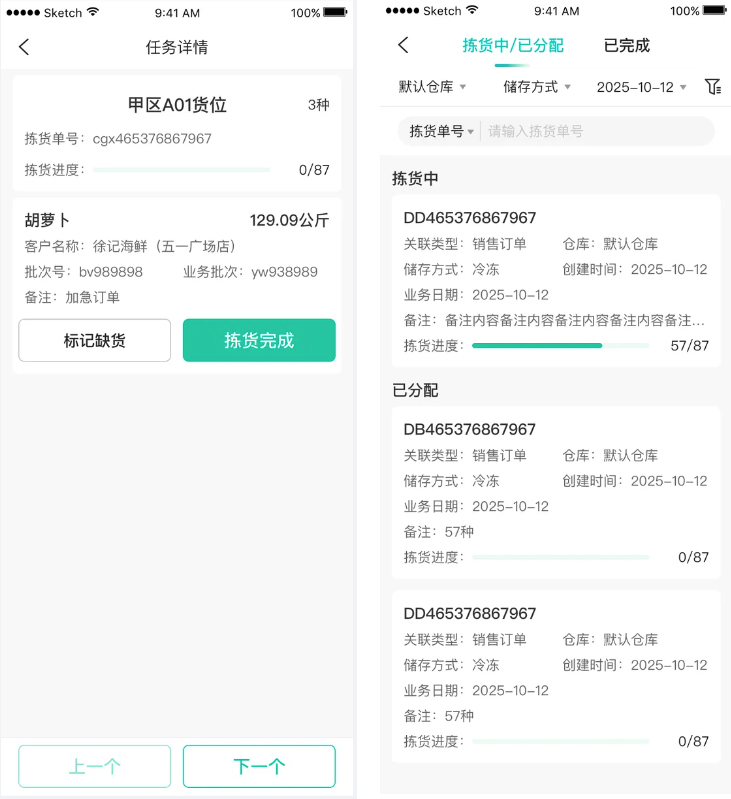Screen dimensions: 731x799
Task: Expand the 默认仓库 warehouse dropdown
Action: point(433,87)
